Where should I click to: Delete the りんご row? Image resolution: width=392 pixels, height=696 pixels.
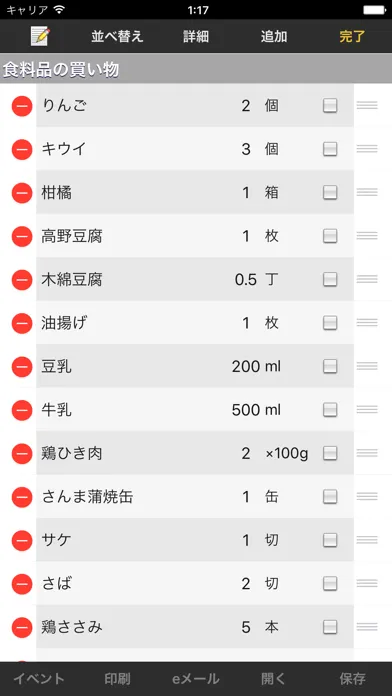22,106
